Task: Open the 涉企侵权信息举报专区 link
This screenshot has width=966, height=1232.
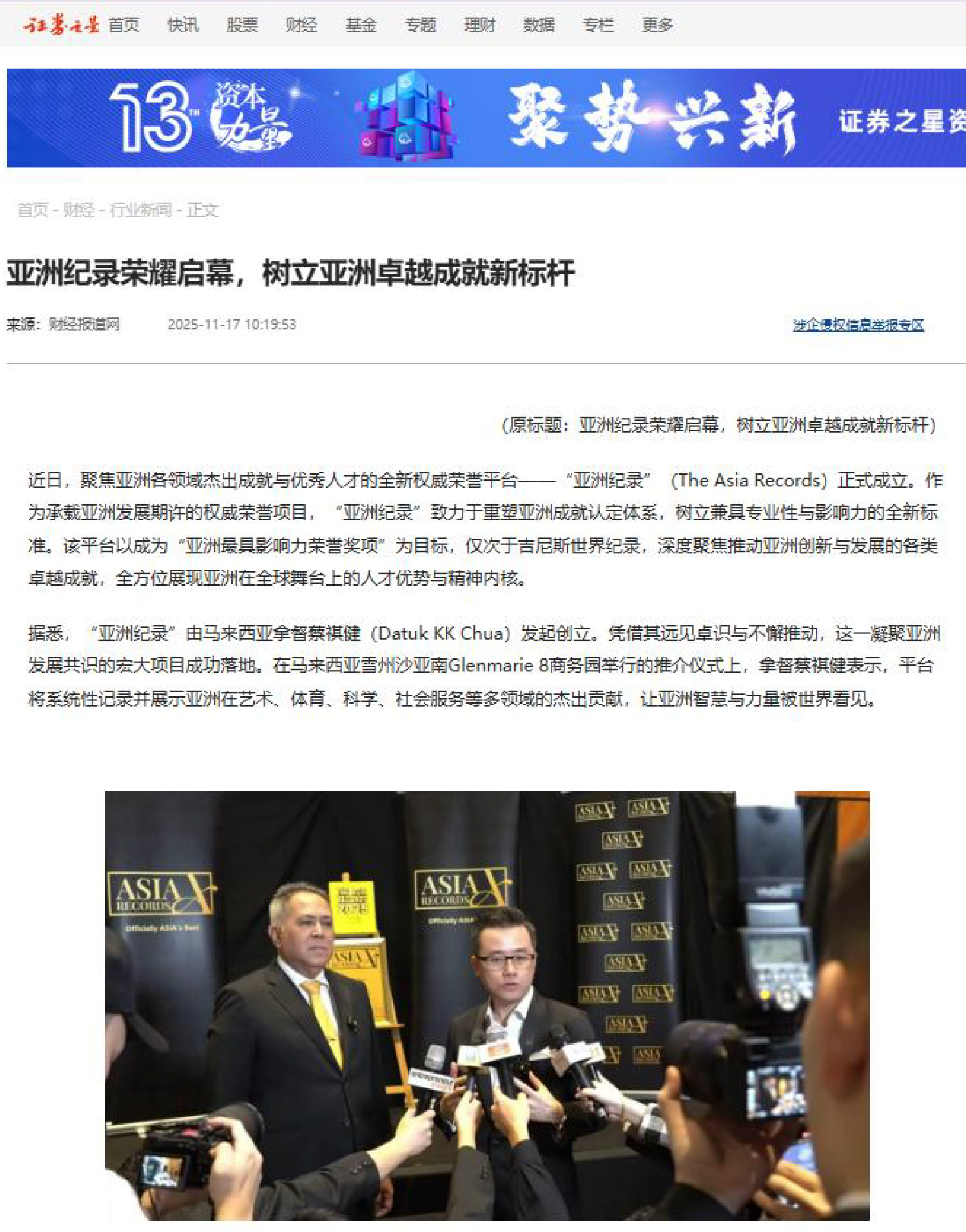Action: click(858, 325)
